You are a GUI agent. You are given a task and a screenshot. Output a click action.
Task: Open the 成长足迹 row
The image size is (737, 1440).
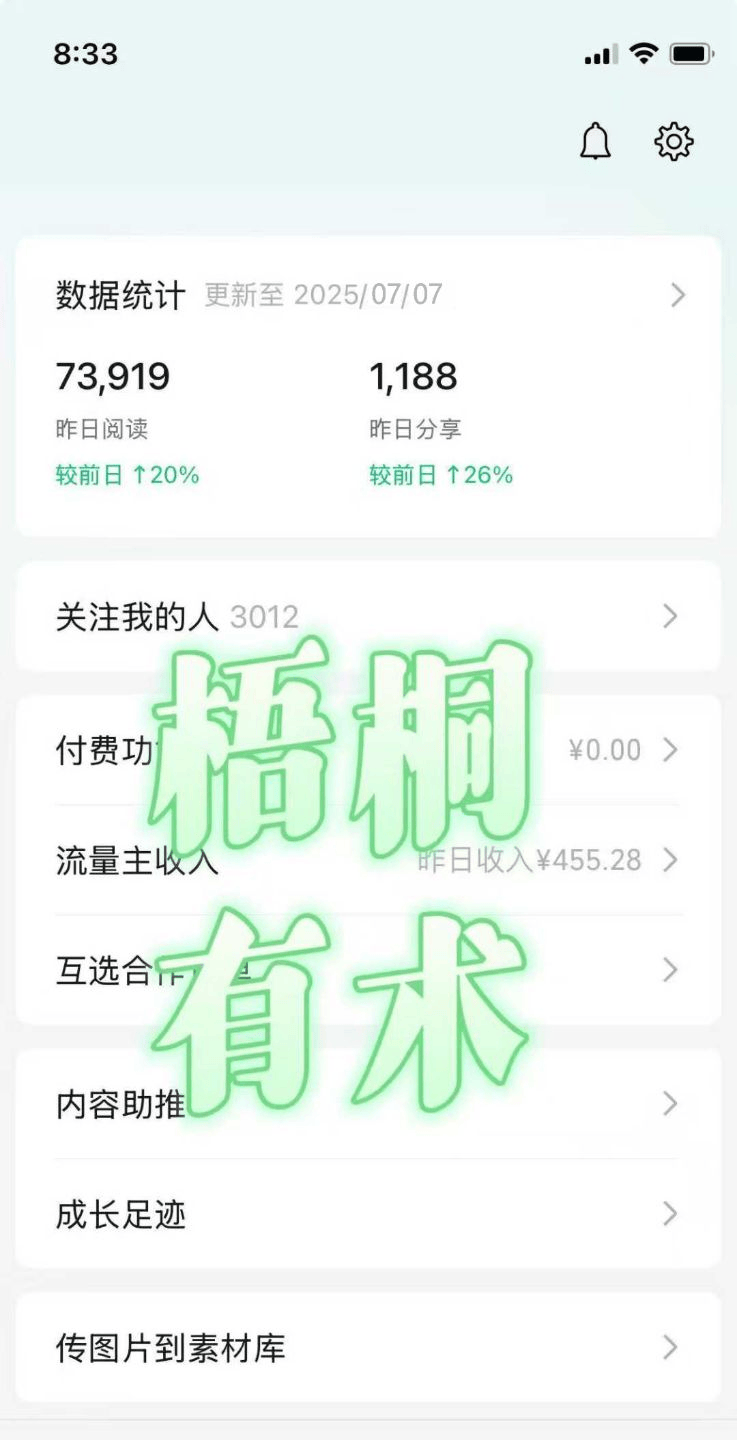pos(368,1214)
